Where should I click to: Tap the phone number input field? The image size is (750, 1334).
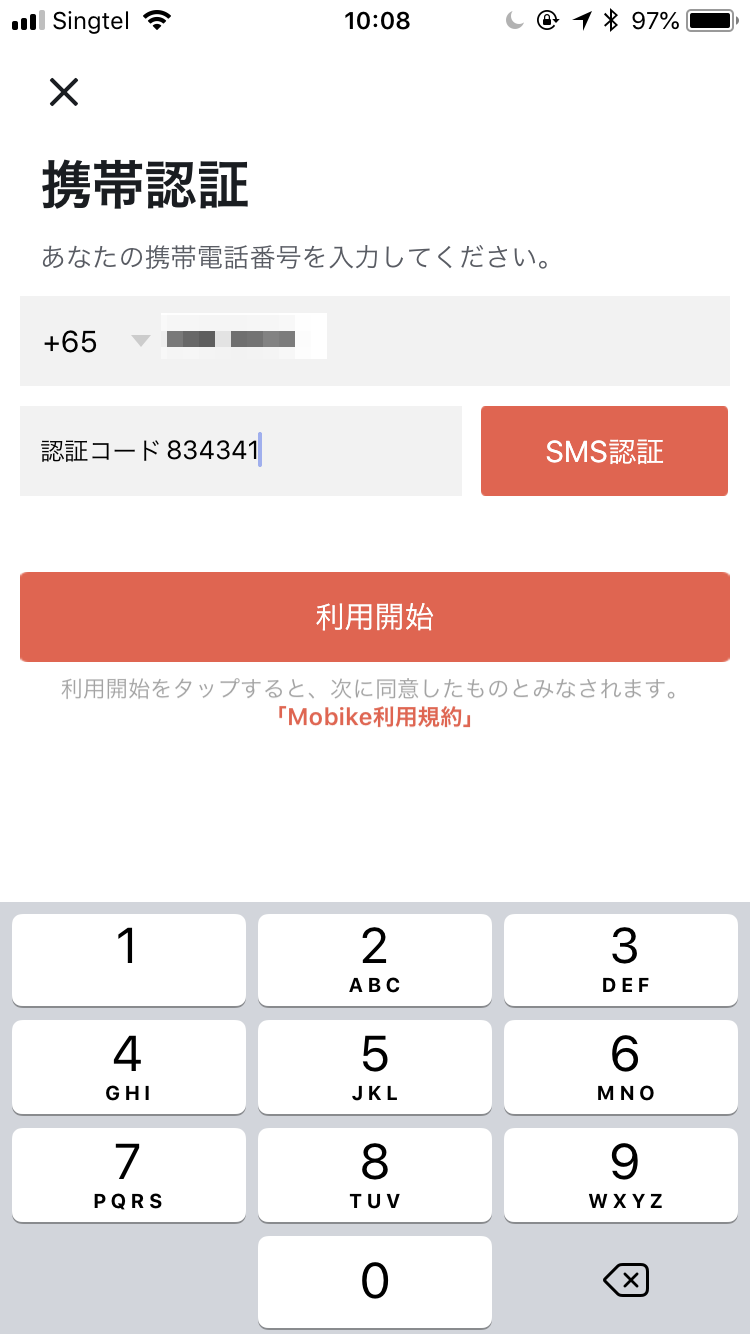tap(445, 341)
